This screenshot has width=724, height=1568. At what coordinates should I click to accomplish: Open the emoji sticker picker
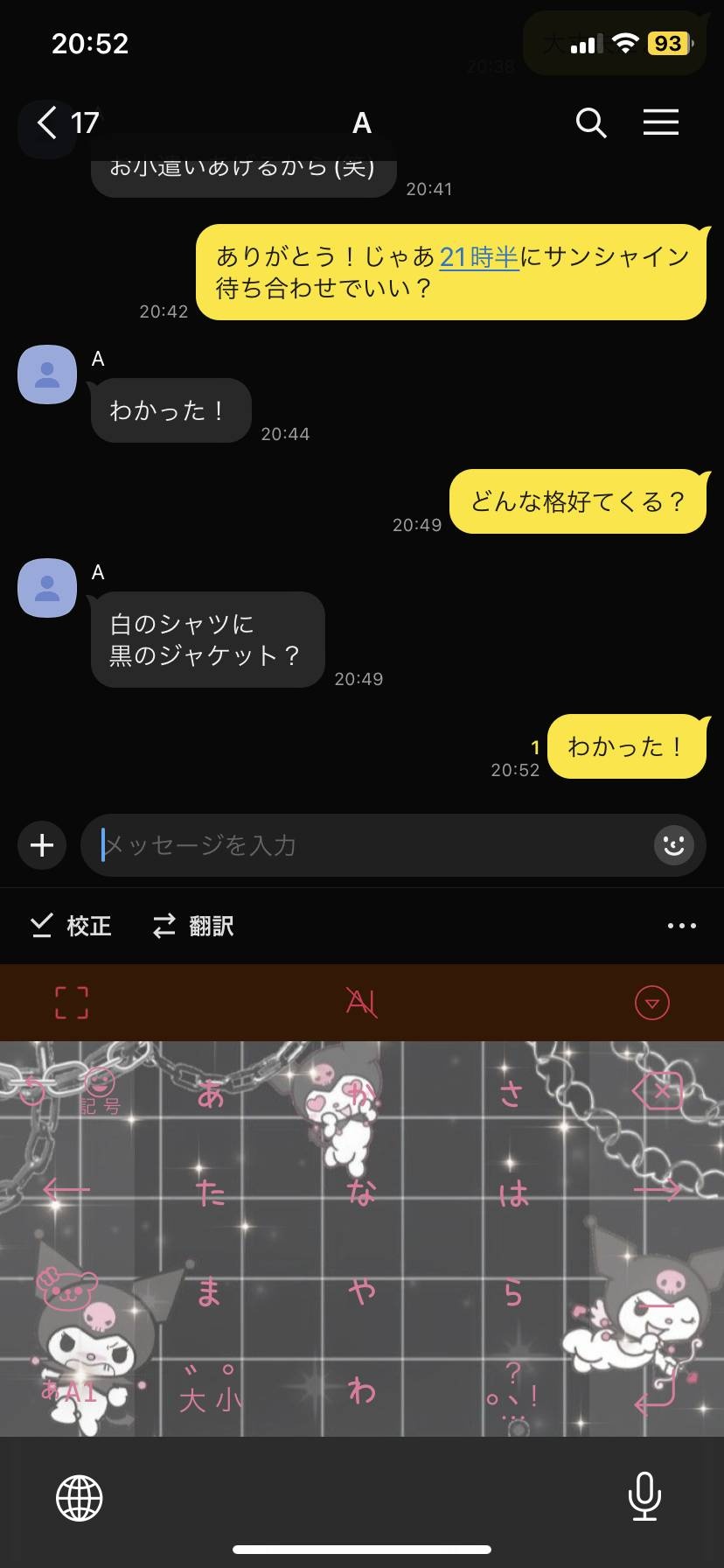coord(673,845)
